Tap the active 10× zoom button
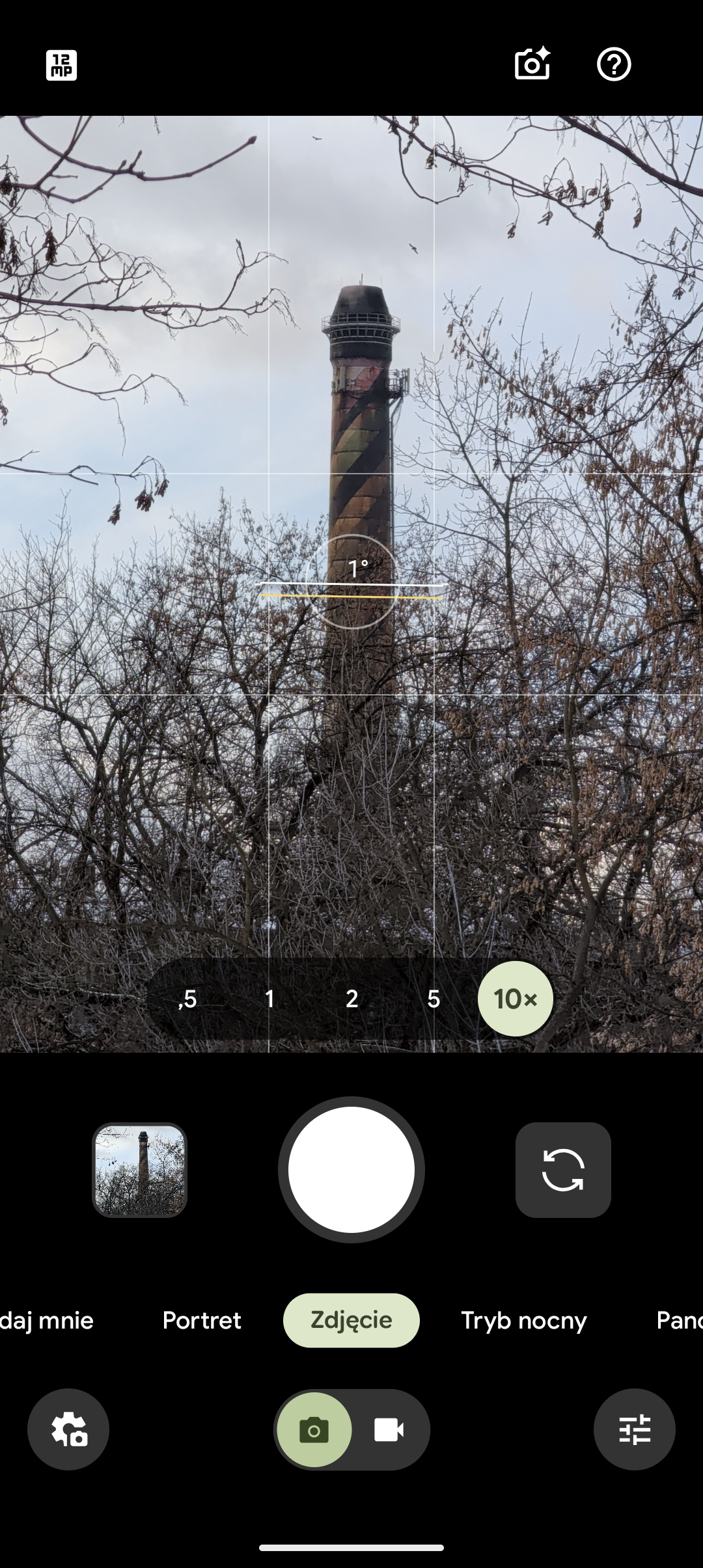 click(515, 999)
